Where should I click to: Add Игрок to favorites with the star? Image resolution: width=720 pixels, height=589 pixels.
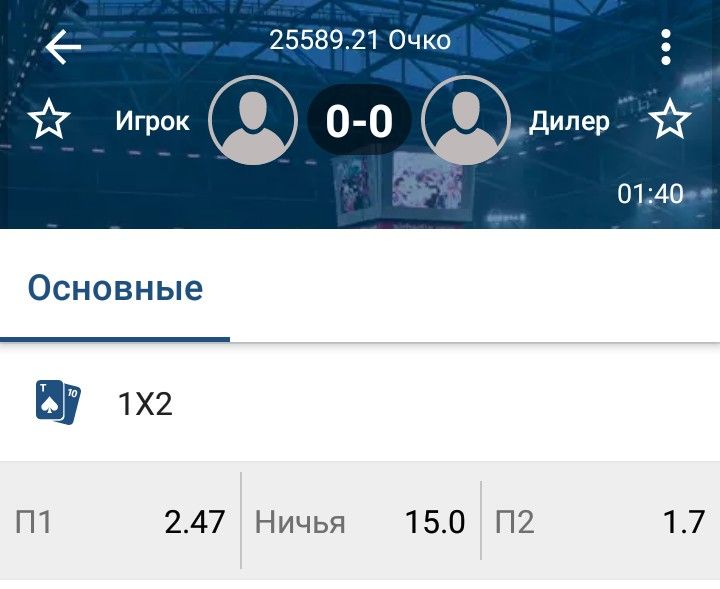pyautogui.click(x=48, y=121)
